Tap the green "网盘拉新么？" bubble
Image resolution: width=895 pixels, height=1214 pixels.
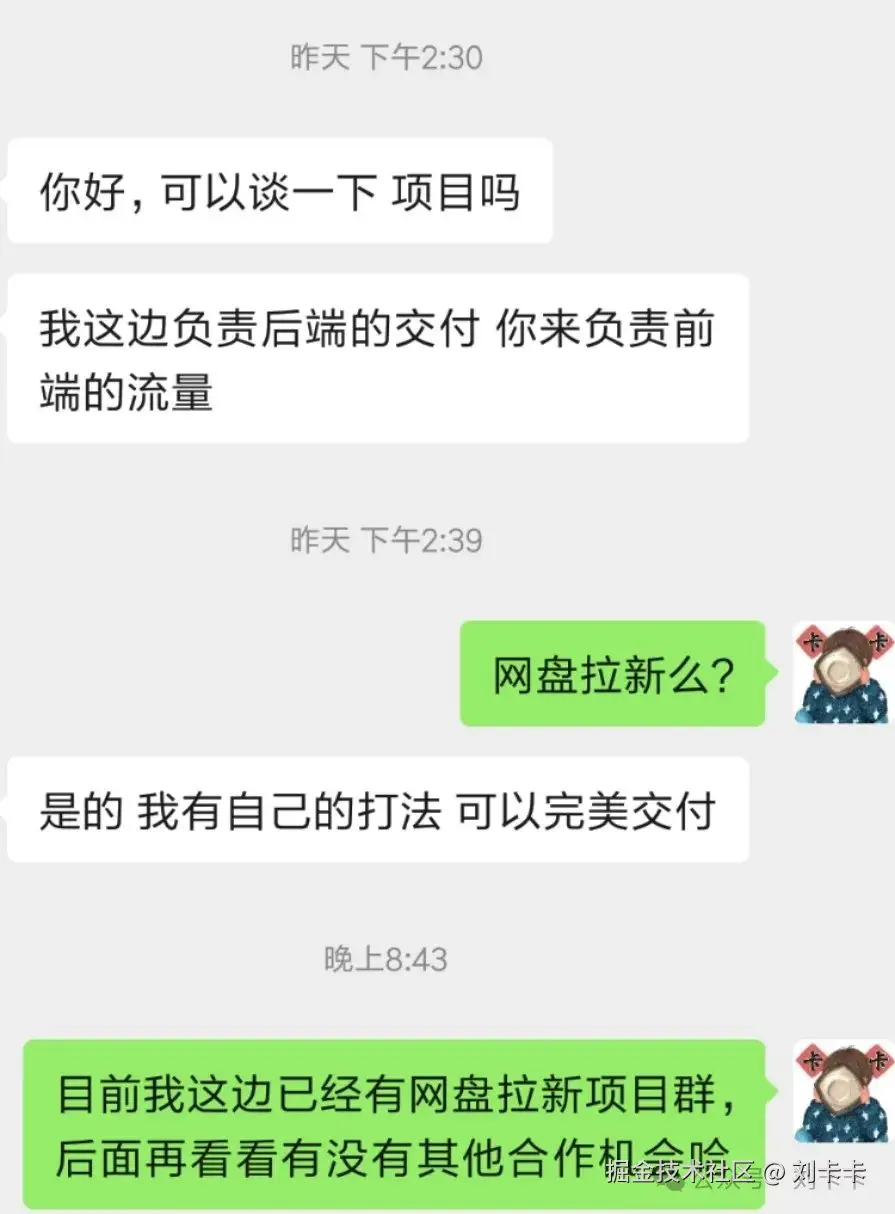point(614,674)
